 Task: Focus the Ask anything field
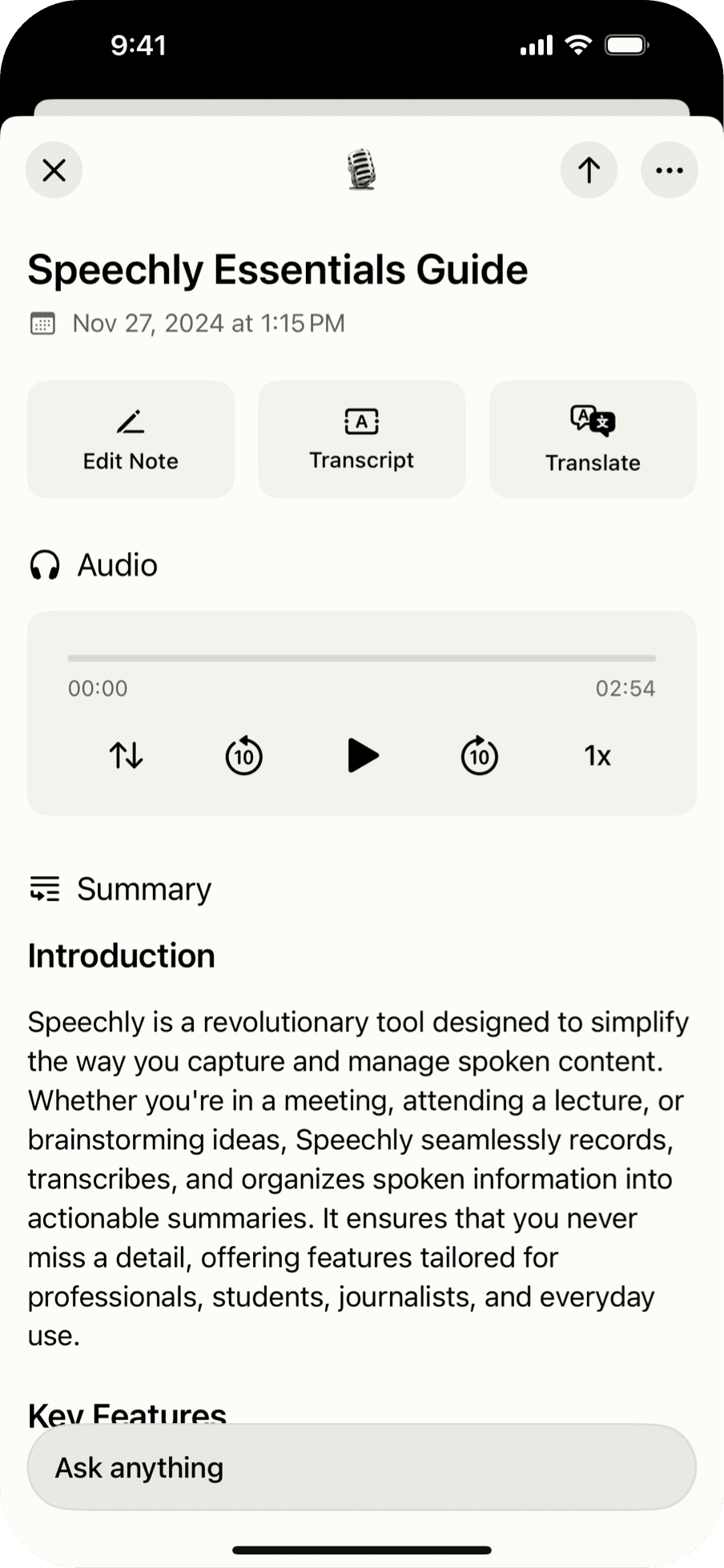click(x=361, y=1467)
